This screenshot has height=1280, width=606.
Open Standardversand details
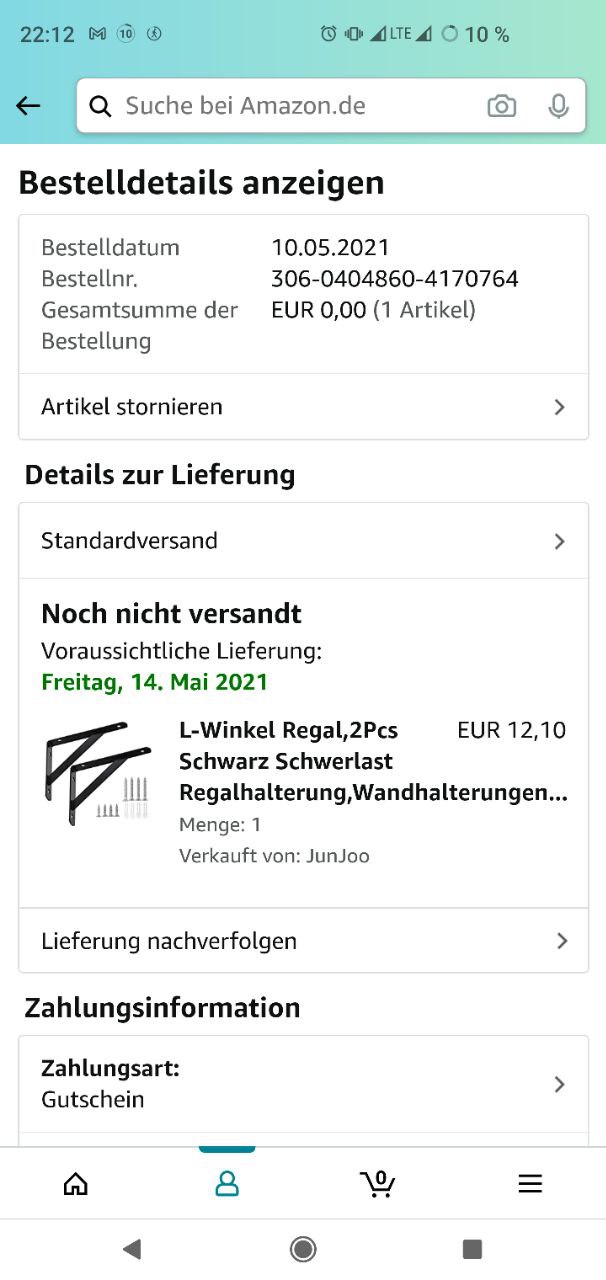coord(303,541)
